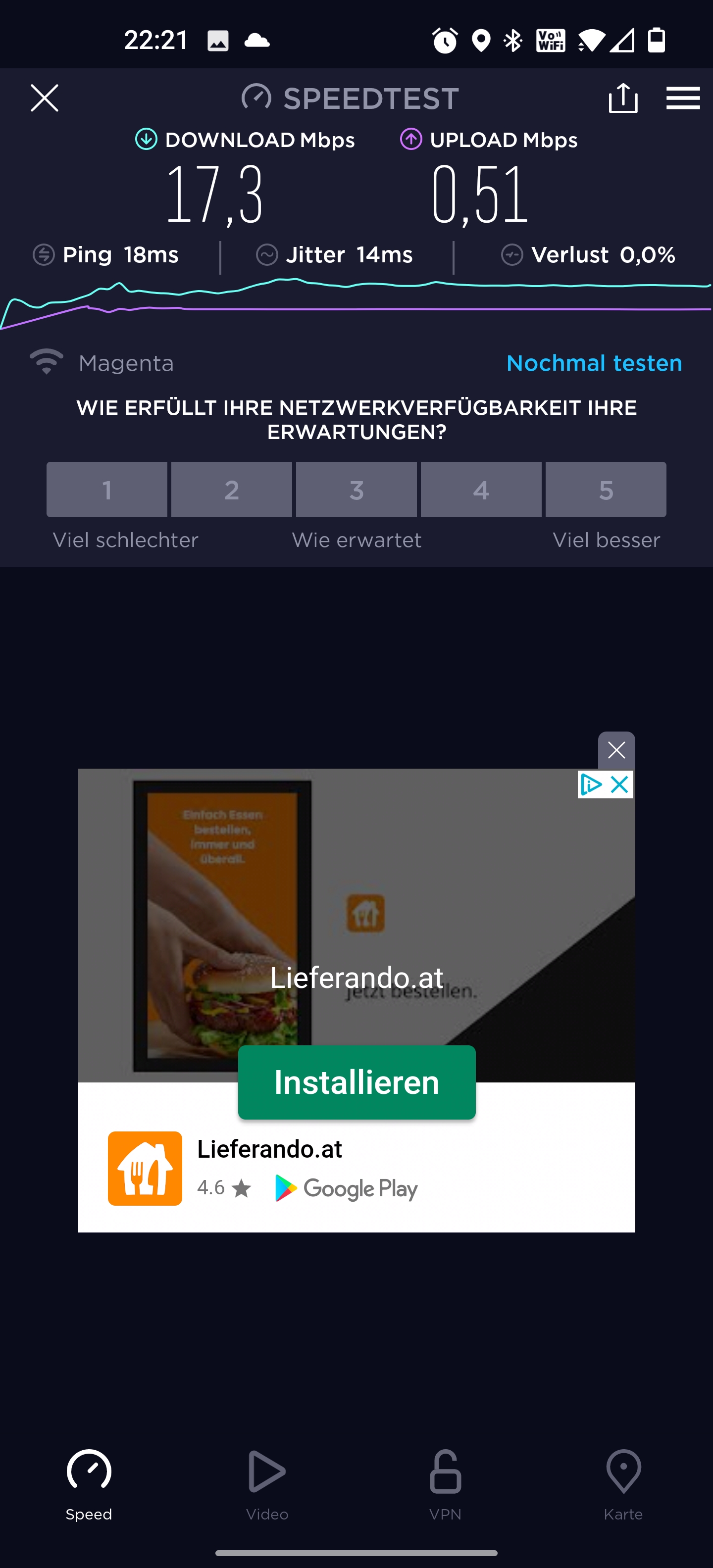Choose rating 4 for network
Image resolution: width=713 pixels, height=1568 pixels.
coord(481,490)
